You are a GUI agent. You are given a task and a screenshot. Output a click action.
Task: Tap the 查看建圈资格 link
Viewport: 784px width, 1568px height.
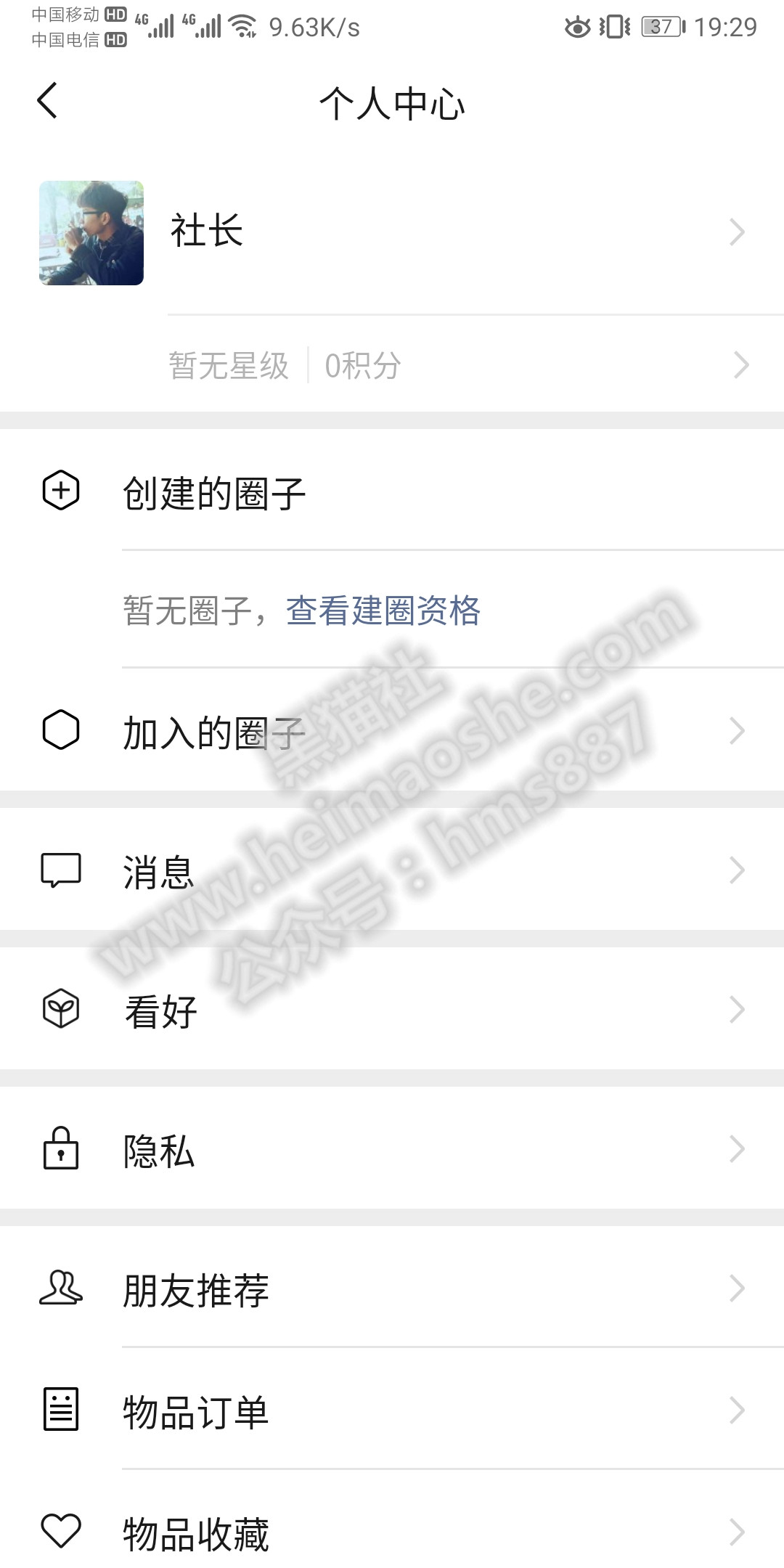[x=383, y=611]
